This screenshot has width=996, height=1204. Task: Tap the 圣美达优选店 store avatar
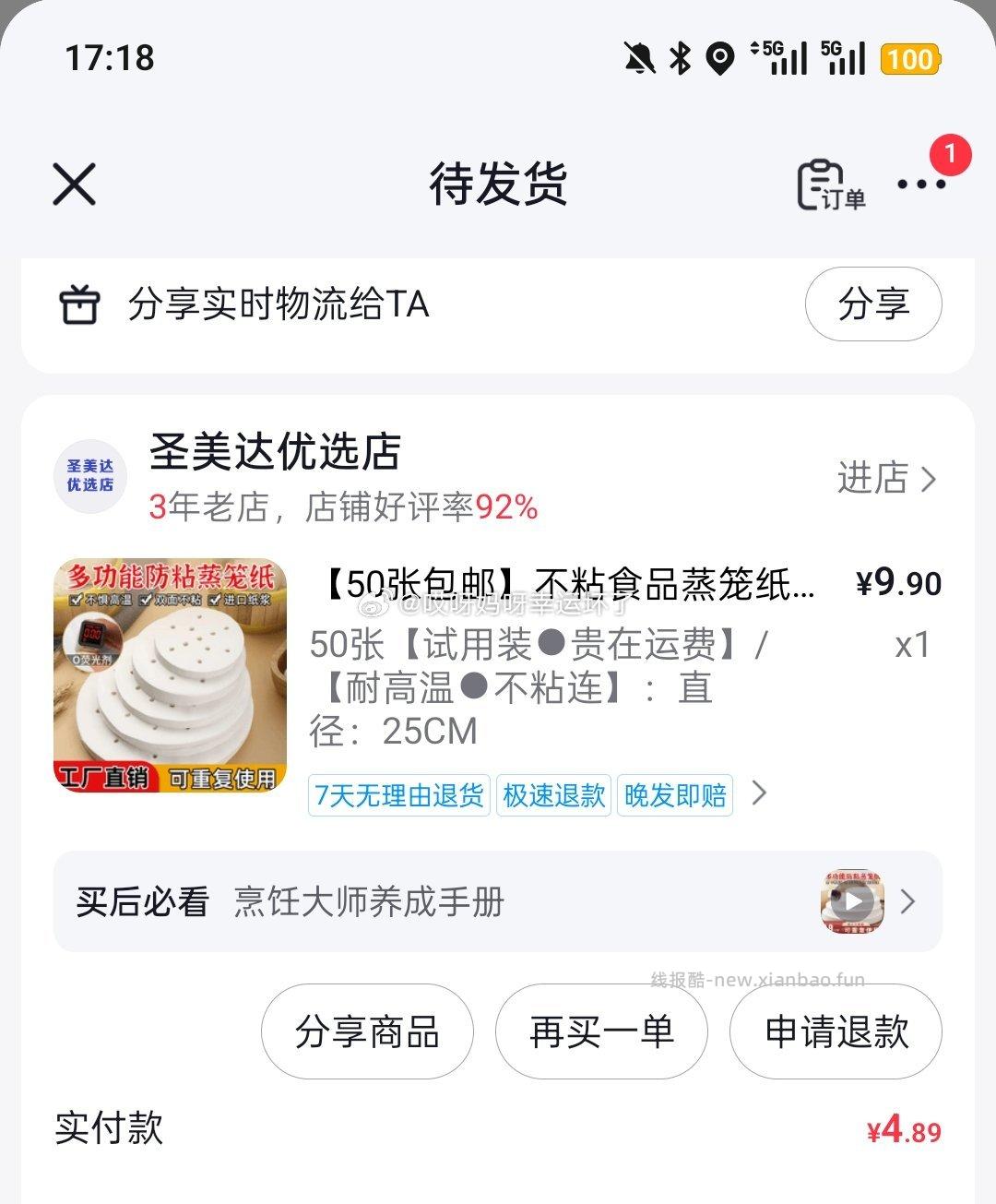(89, 478)
